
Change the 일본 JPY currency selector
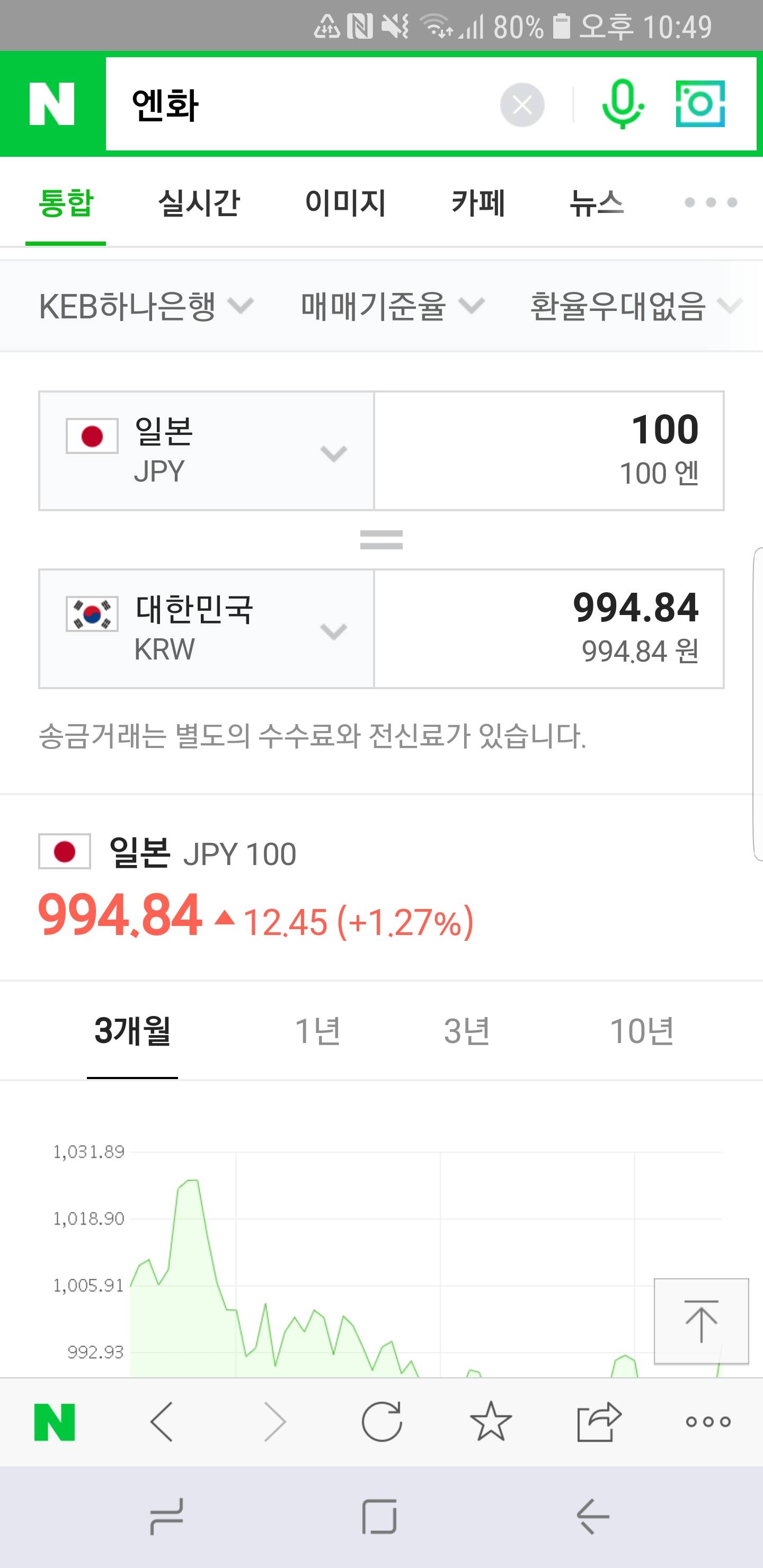(207, 451)
